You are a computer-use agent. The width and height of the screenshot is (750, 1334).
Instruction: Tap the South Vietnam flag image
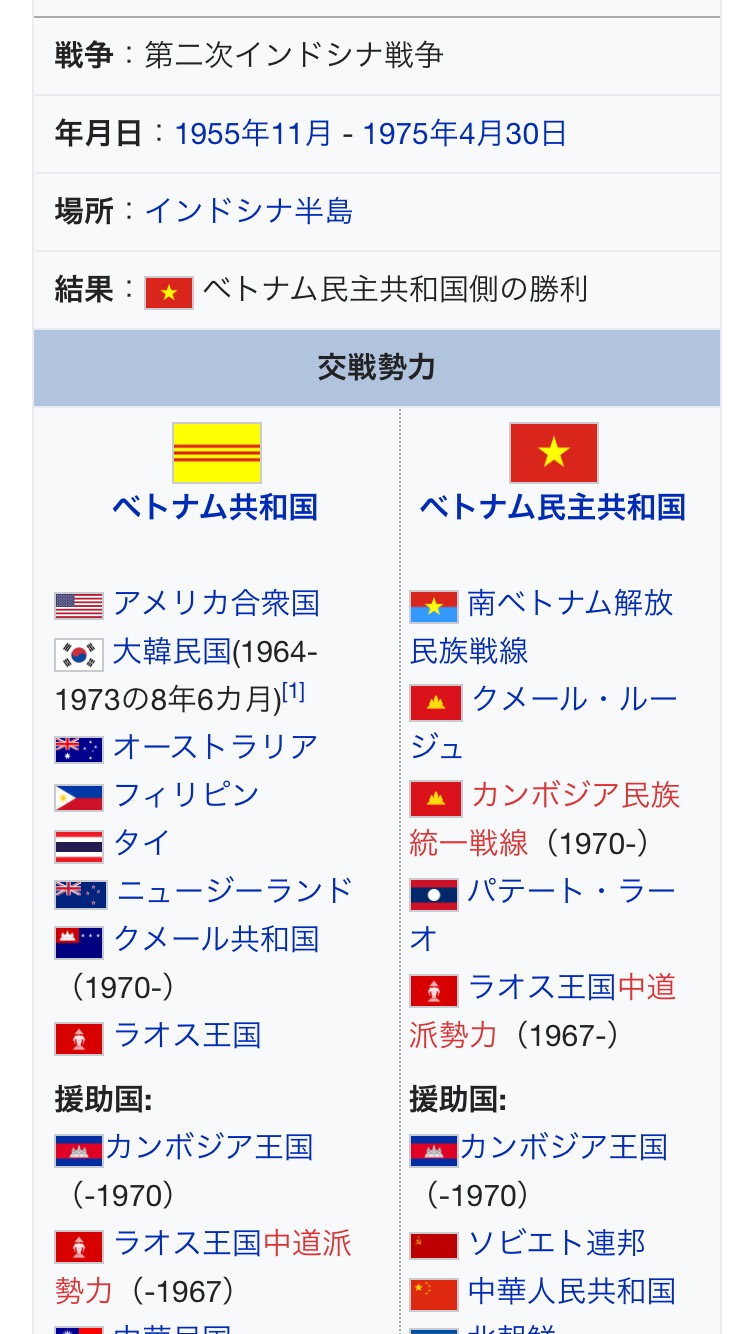[x=216, y=453]
